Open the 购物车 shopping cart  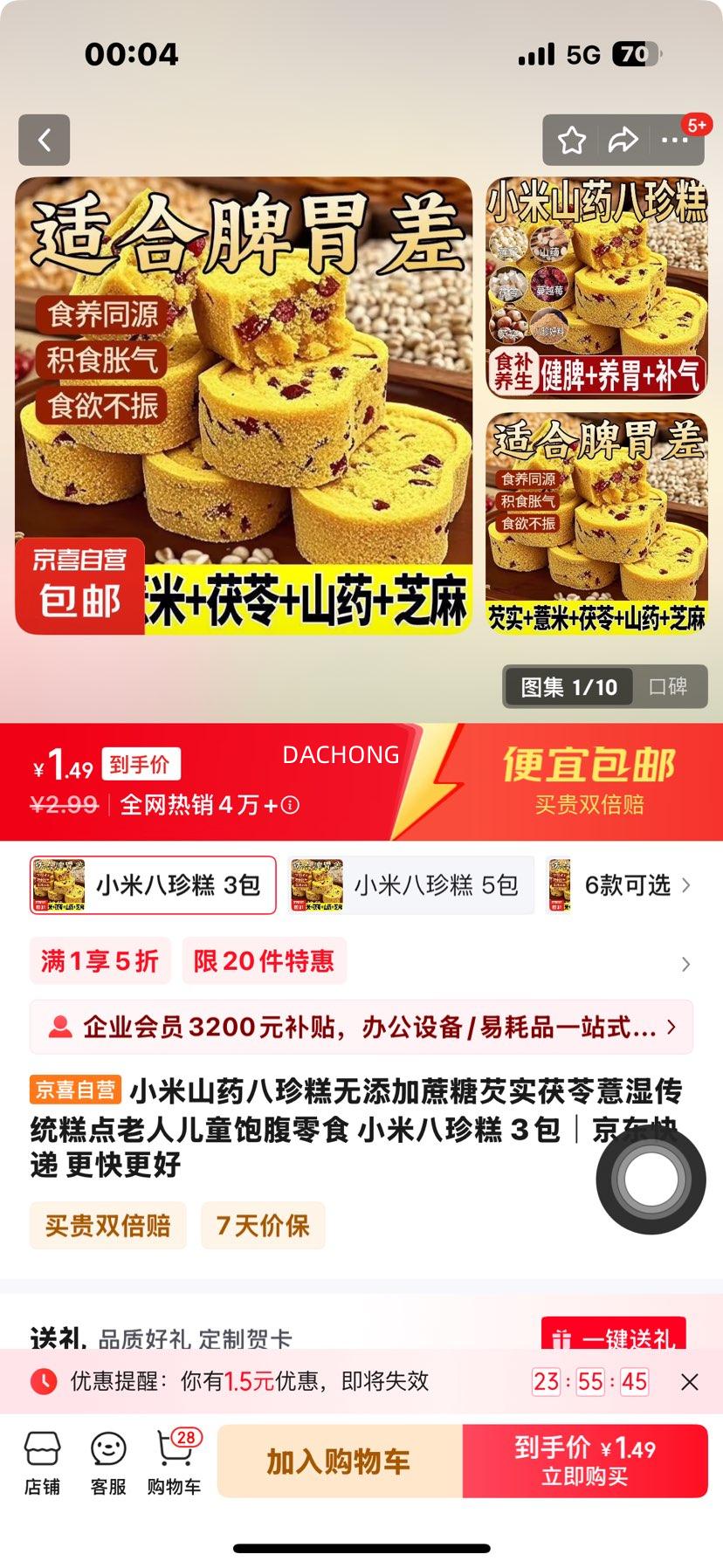[174, 1461]
